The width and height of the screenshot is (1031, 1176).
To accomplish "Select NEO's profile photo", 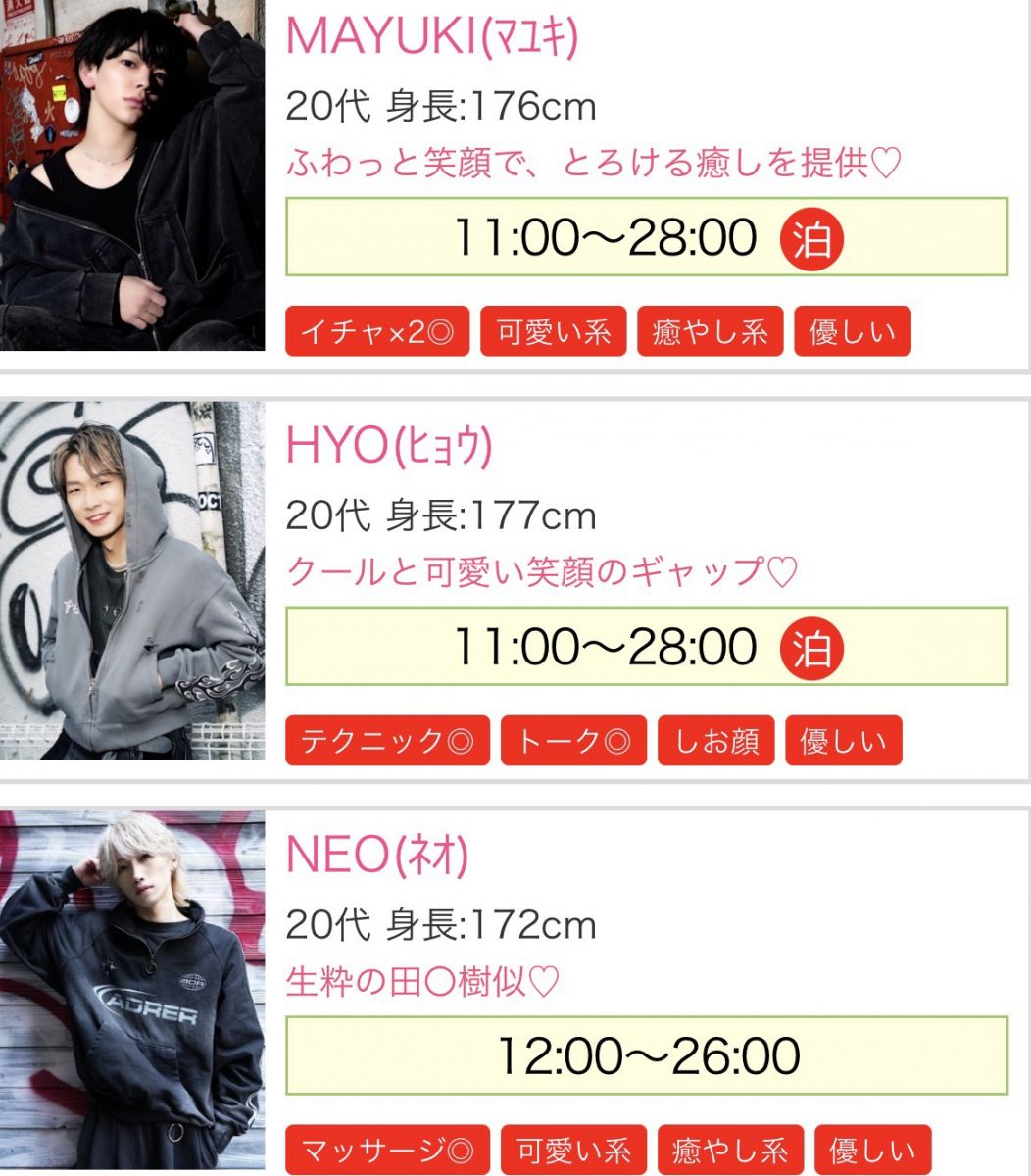I will pos(132,990).
